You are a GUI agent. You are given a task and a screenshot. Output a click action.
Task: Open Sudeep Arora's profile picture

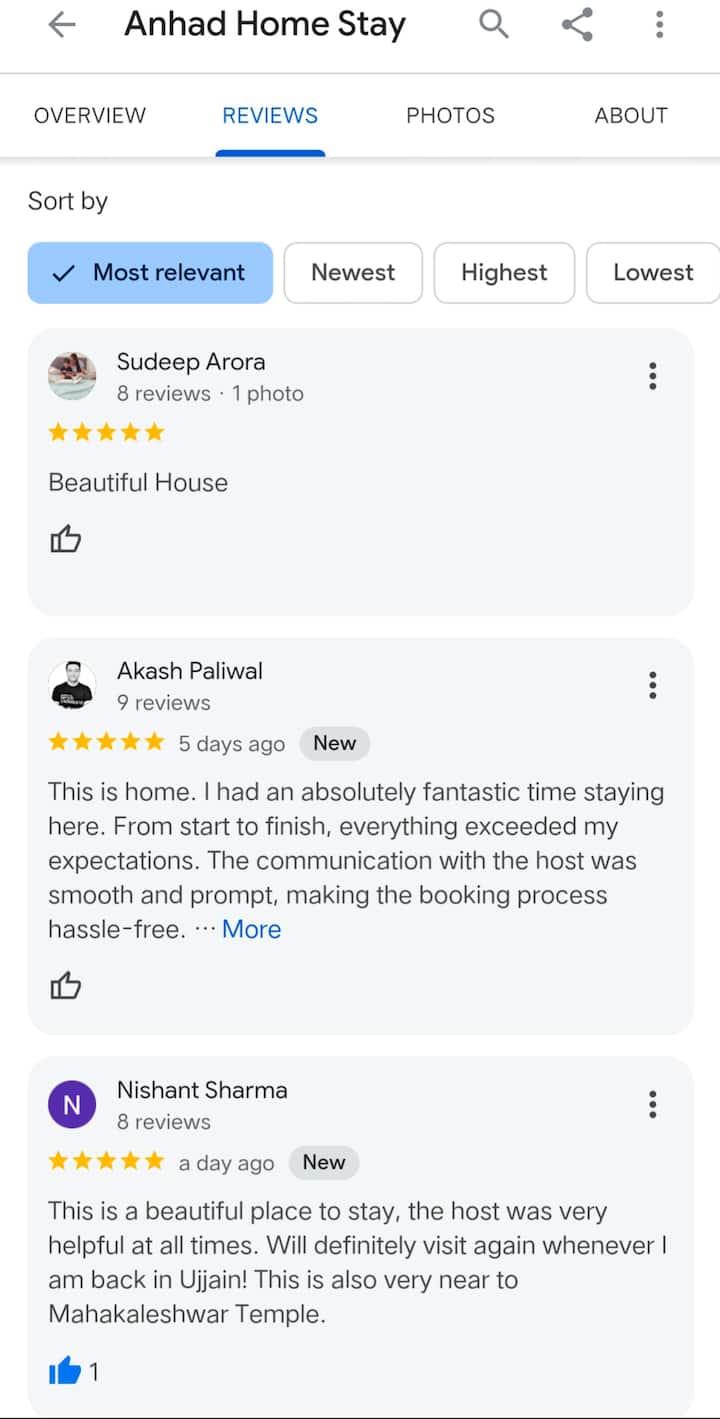(x=71, y=376)
